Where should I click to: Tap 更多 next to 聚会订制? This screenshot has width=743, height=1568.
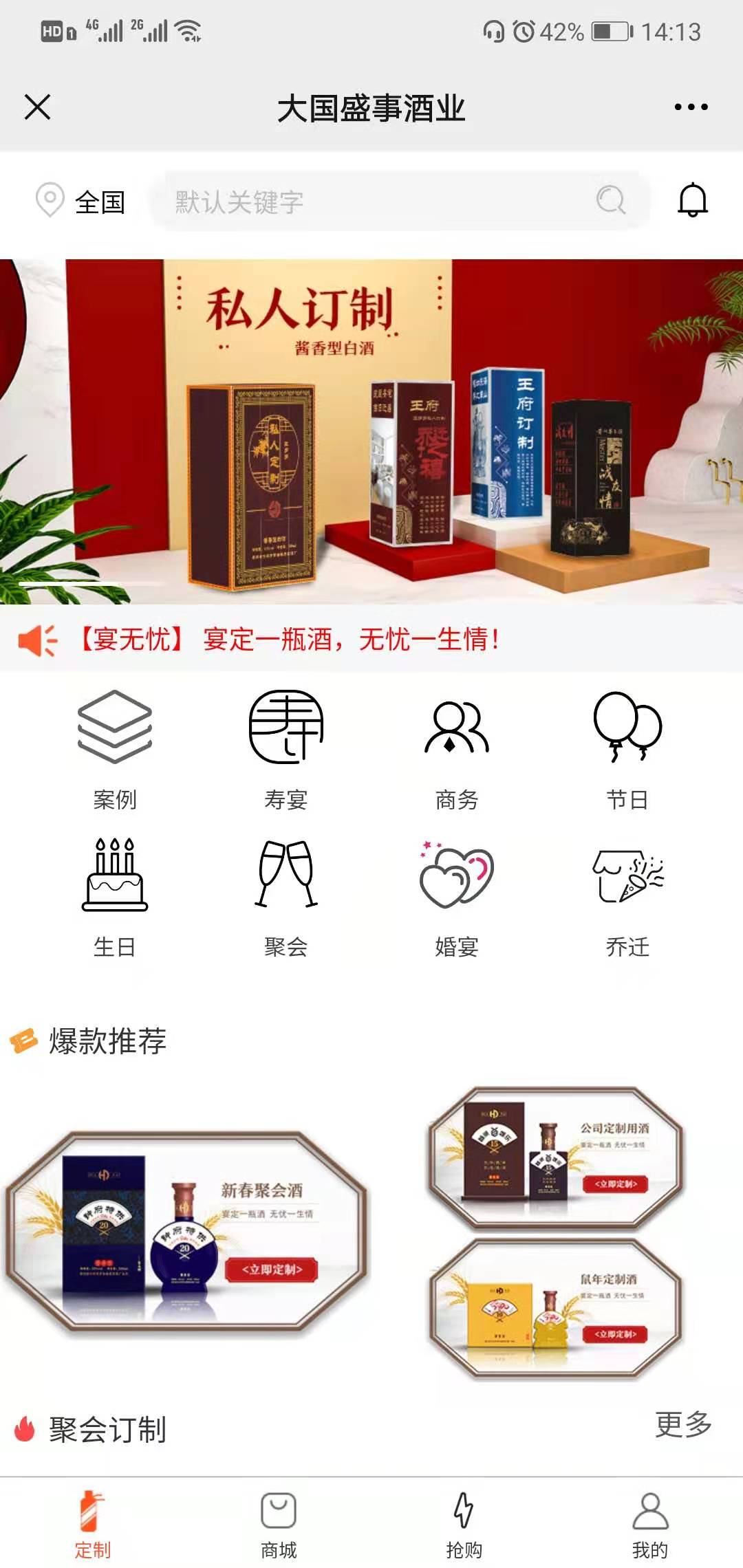point(682,1424)
